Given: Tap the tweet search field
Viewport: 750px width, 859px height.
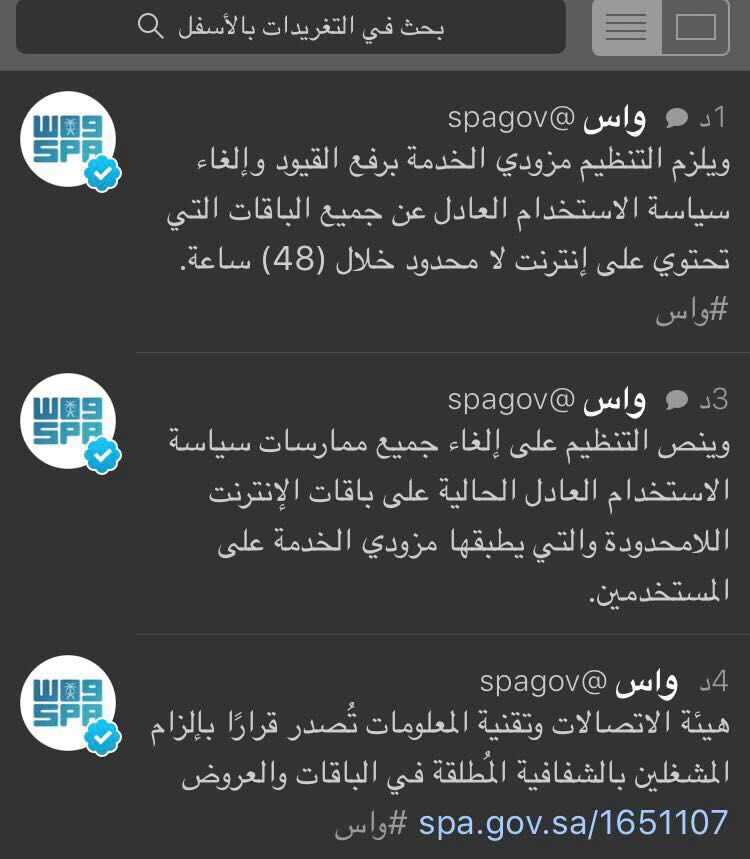Looking at the screenshot, I should tap(290, 27).
